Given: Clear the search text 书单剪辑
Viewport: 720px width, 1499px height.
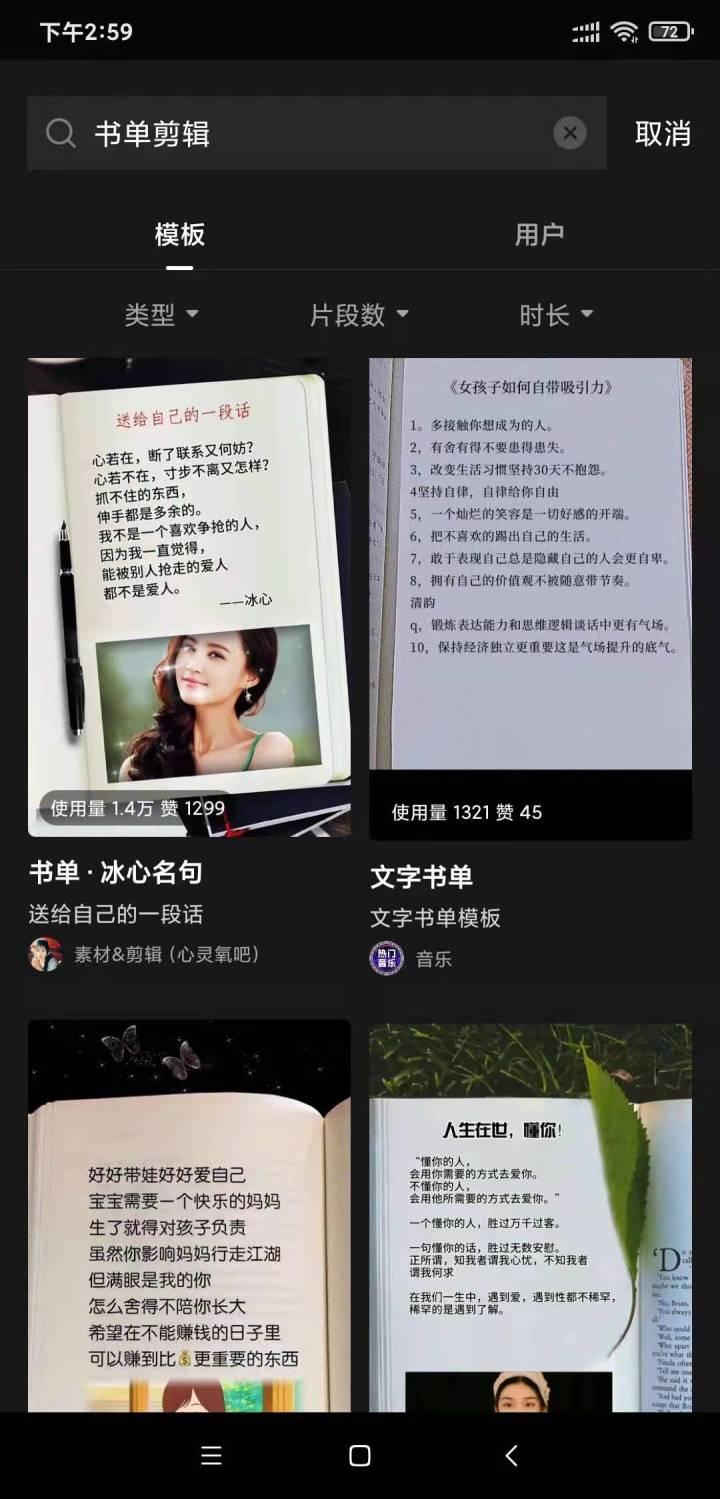Looking at the screenshot, I should (x=570, y=133).
